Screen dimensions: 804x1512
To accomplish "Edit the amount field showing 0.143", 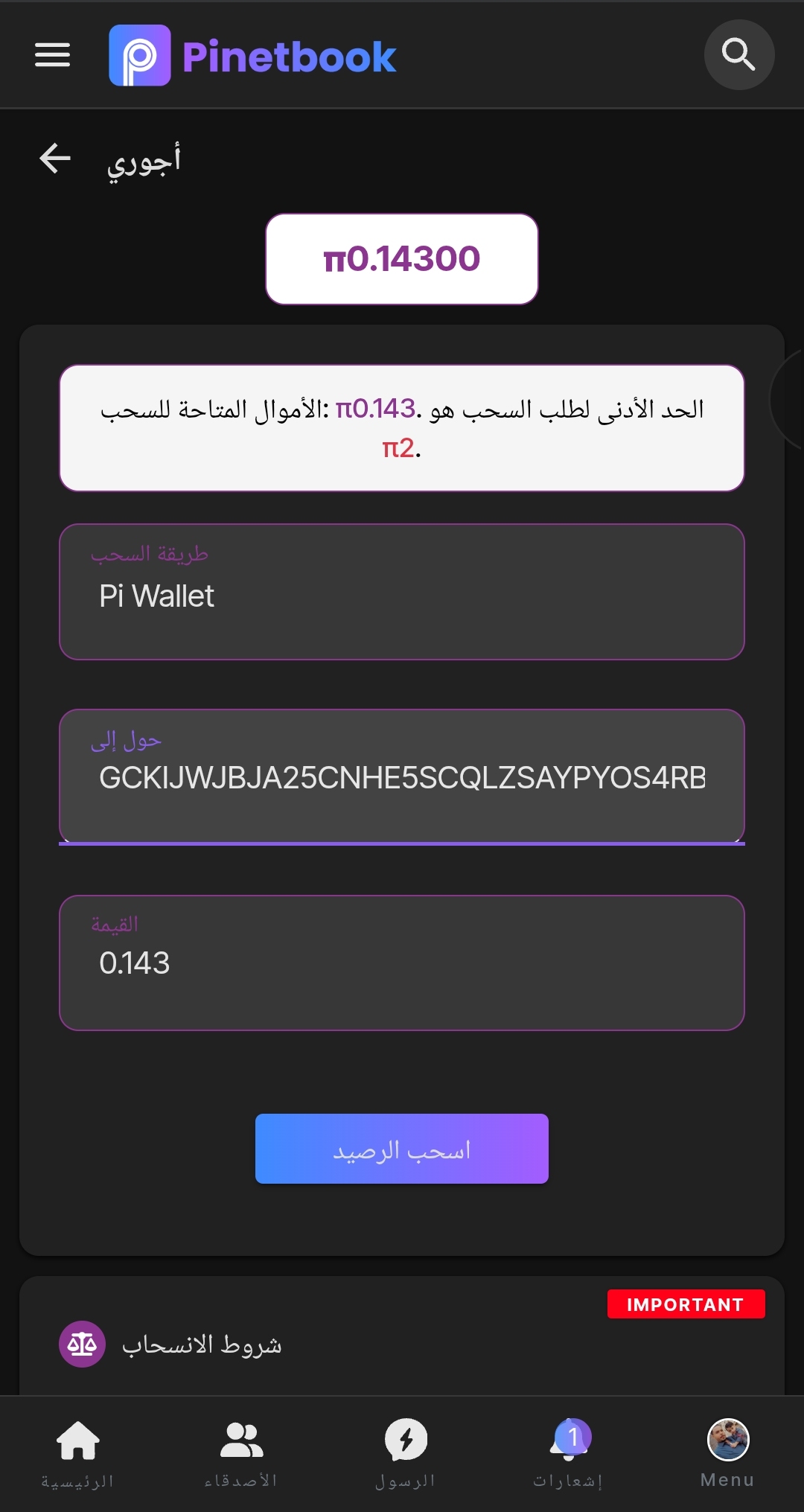I will coord(402,963).
